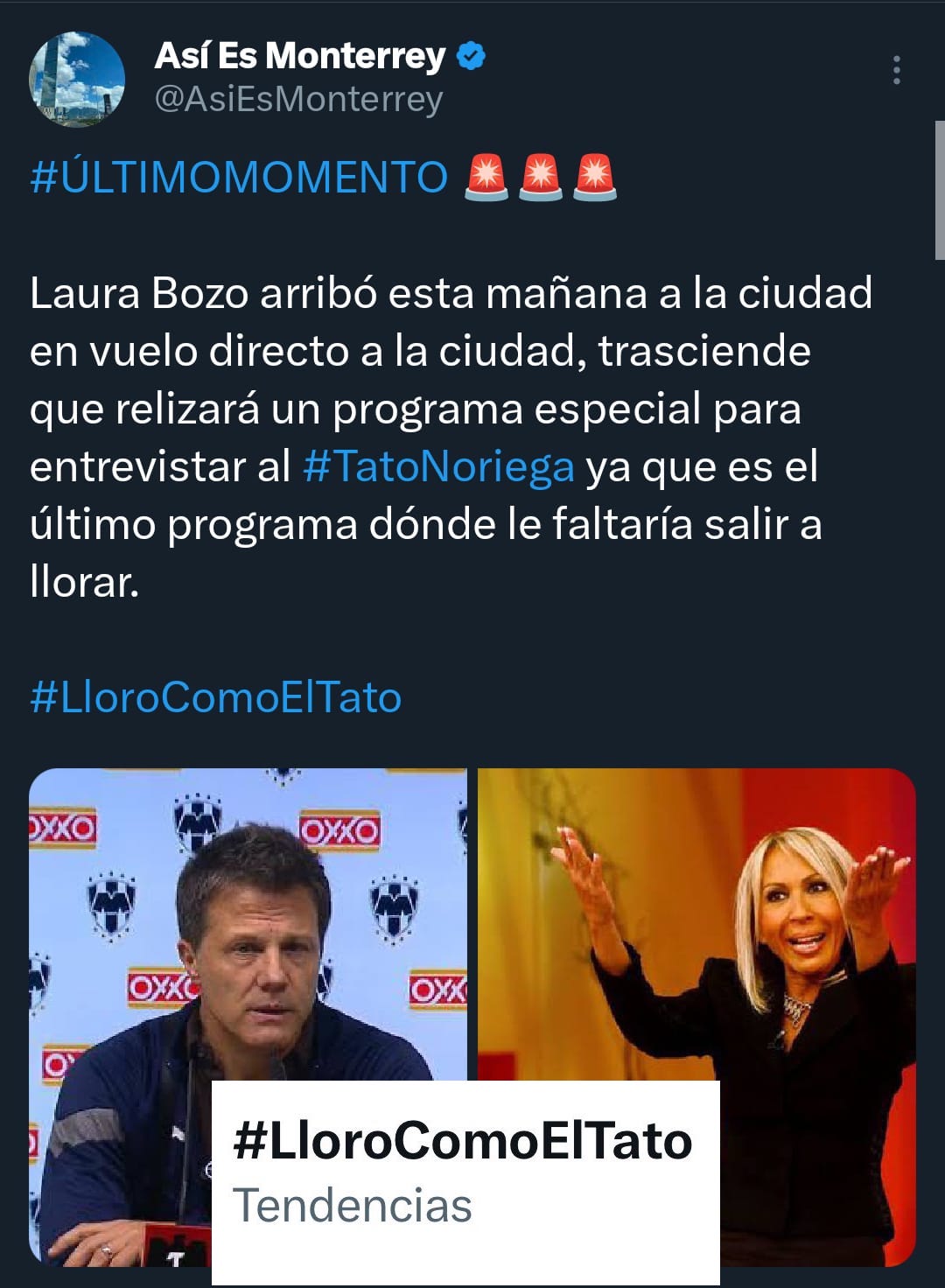Open Así Es Monterrey profile picture
Viewport: 945px width, 1288px height.
(x=77, y=79)
